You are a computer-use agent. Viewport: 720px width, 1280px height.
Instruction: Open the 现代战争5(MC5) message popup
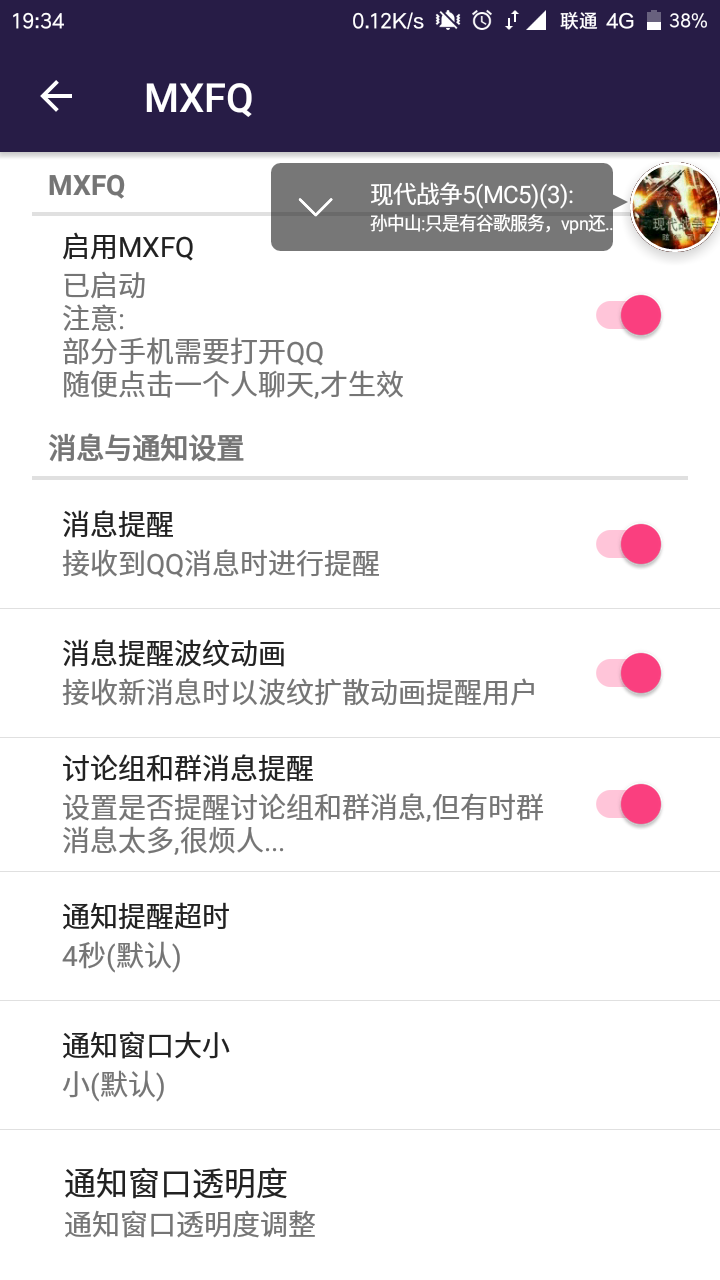(x=442, y=207)
